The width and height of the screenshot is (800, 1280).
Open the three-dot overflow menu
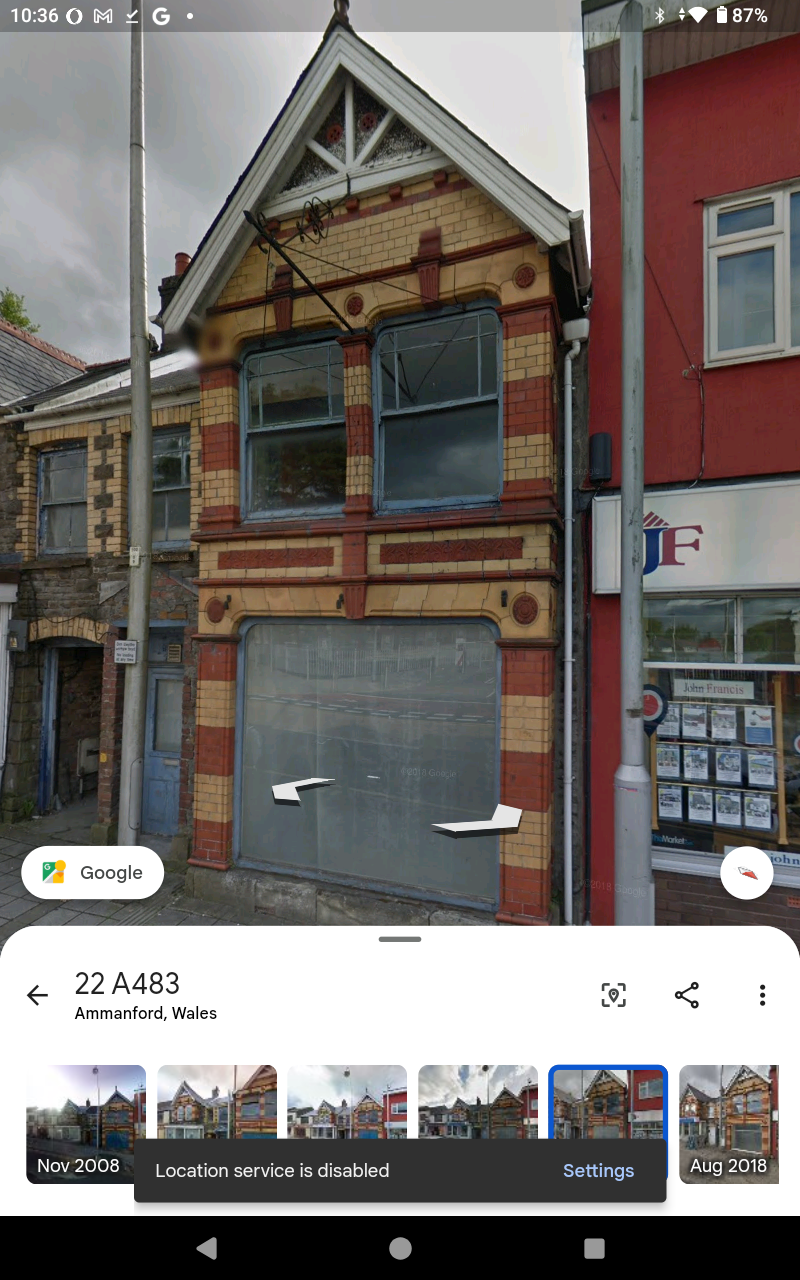(762, 995)
